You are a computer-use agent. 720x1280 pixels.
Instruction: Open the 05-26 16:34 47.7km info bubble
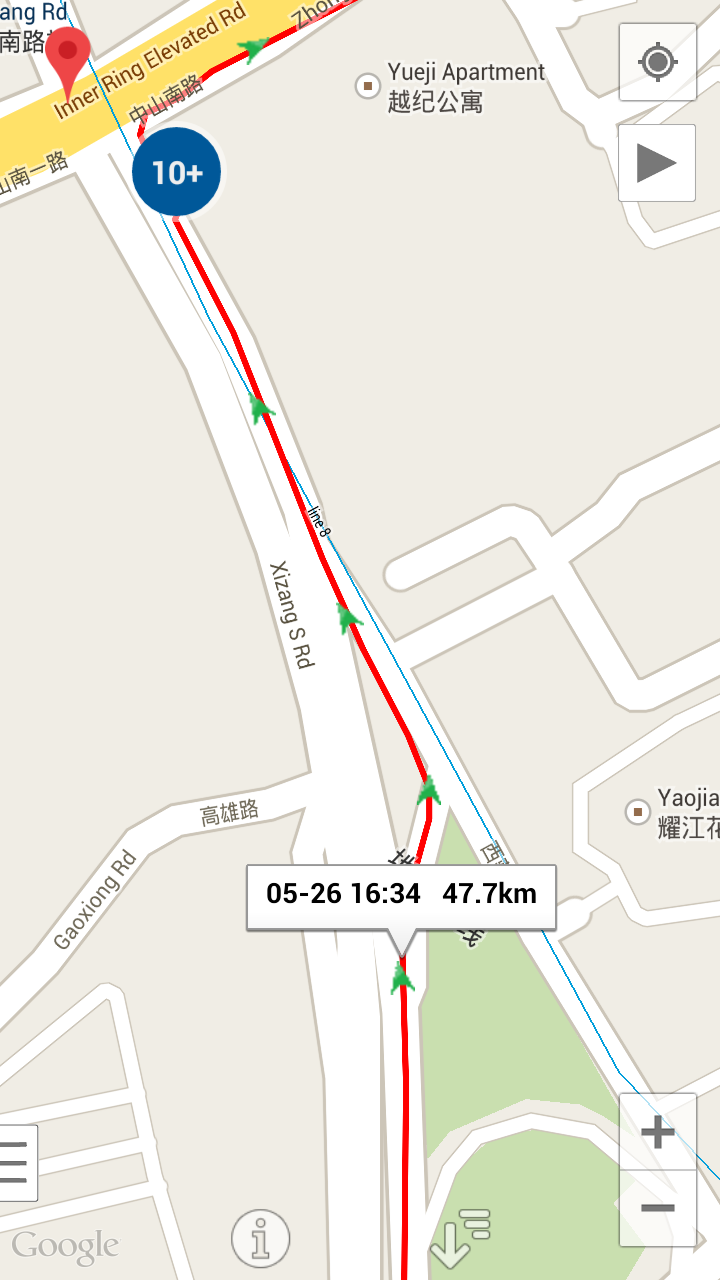[x=401, y=894]
